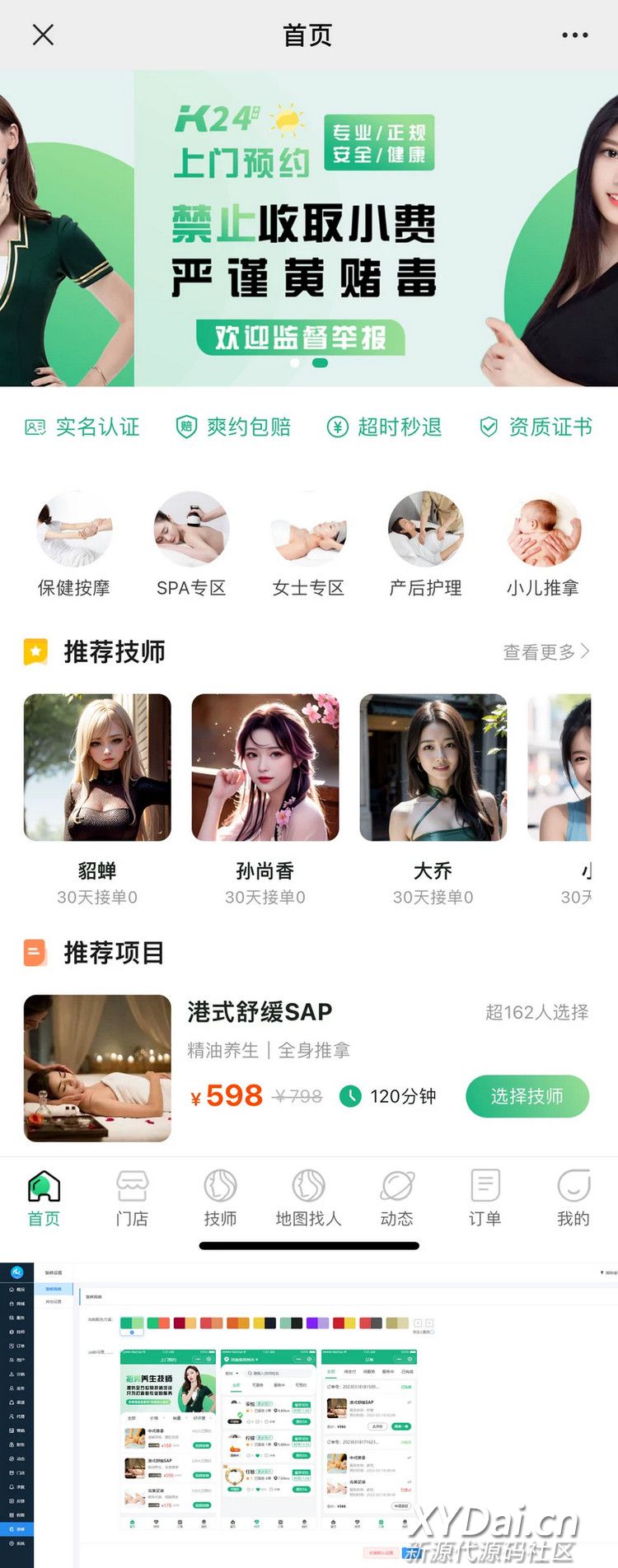Open the 港式舒缓SAP project photo

(x=97, y=1068)
